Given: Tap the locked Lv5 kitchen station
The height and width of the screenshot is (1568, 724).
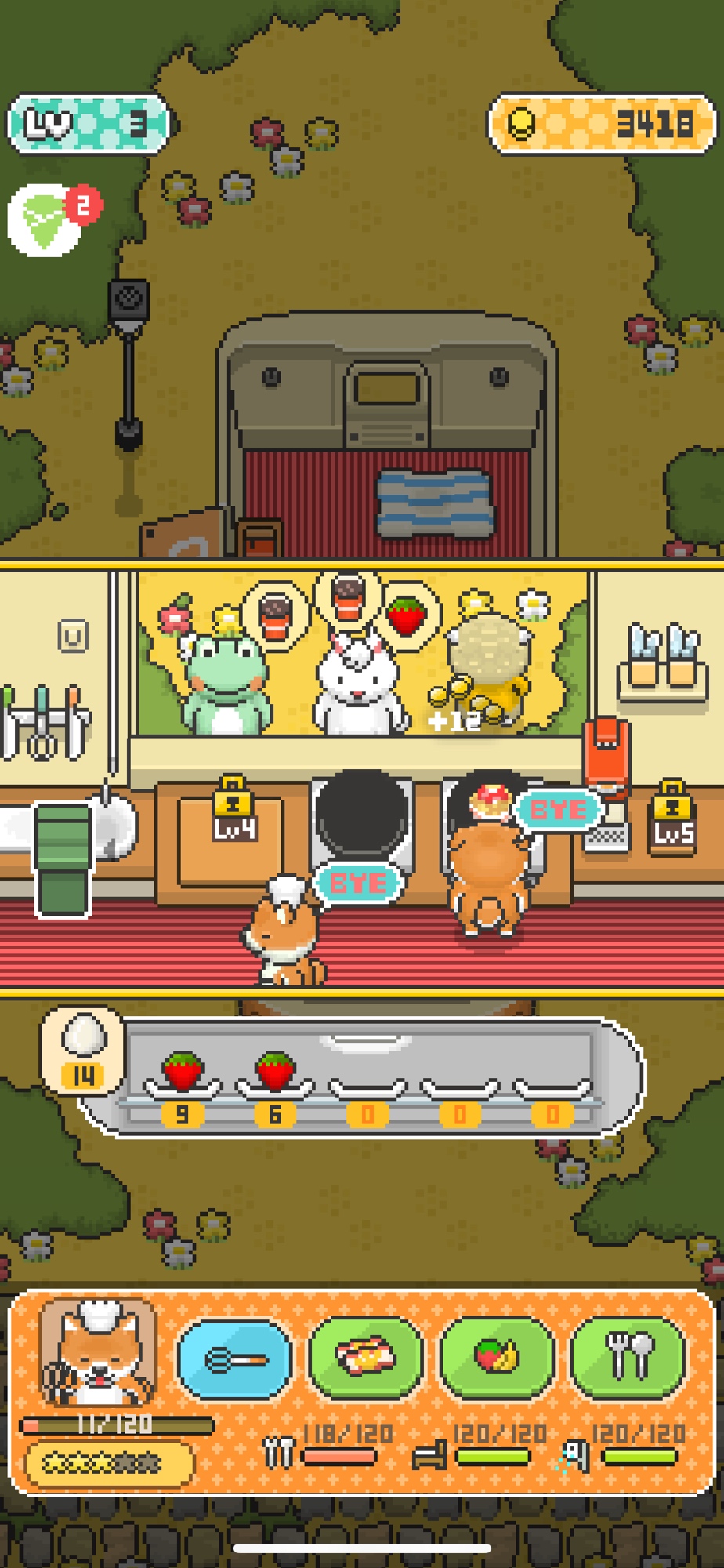Looking at the screenshot, I should tap(673, 820).
